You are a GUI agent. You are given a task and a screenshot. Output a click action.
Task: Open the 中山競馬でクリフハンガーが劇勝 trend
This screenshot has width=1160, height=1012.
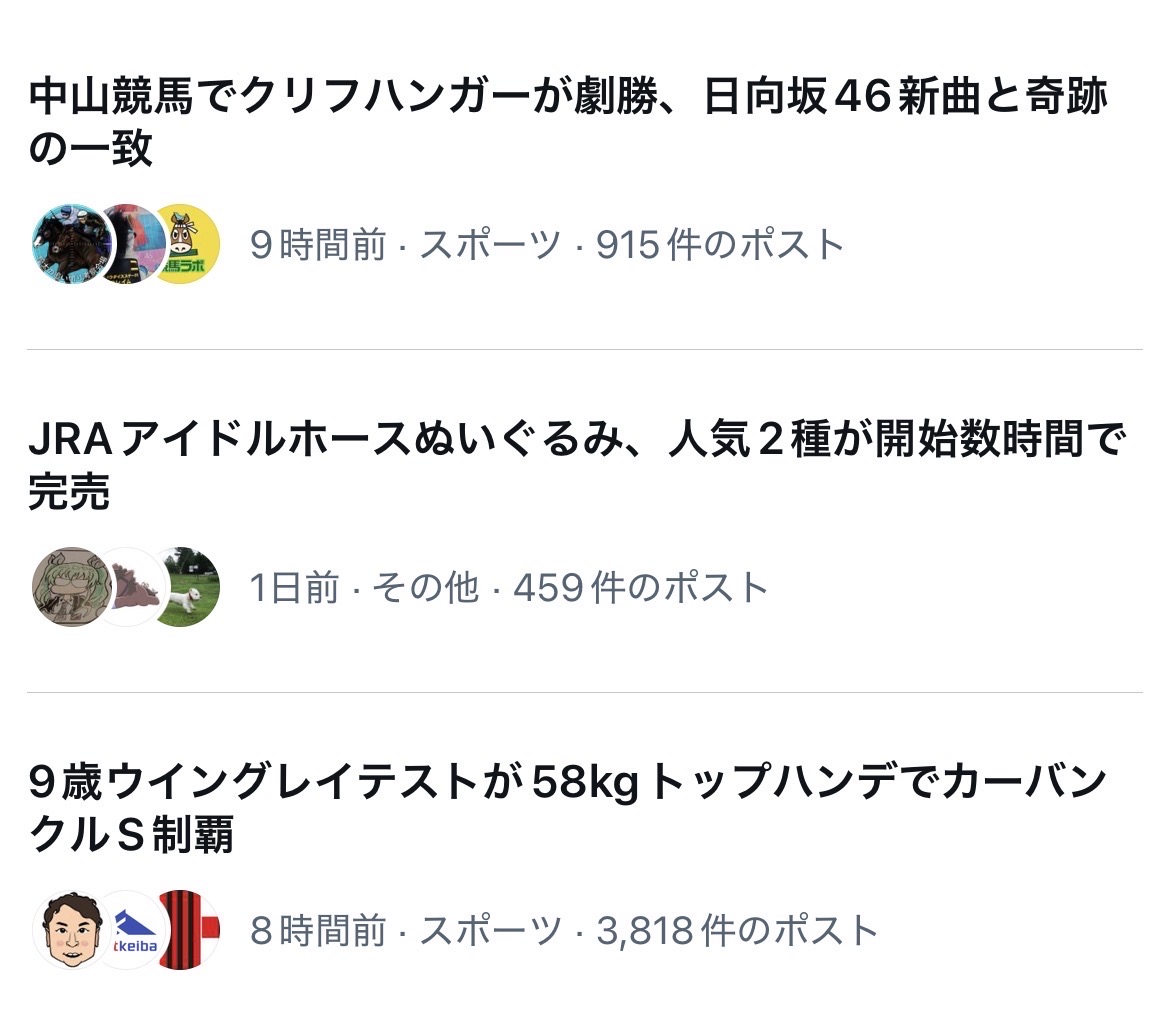click(x=568, y=122)
